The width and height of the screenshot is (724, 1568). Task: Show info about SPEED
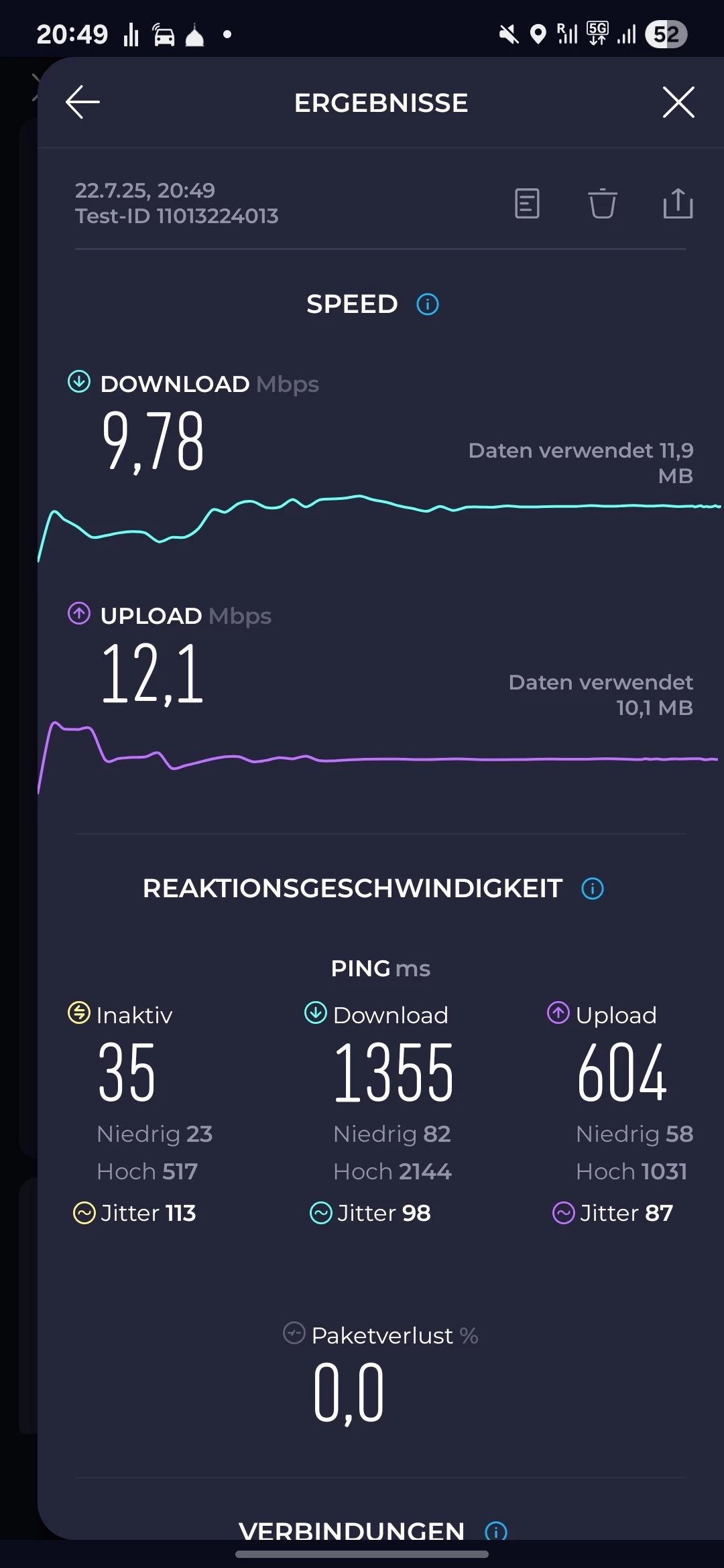click(x=428, y=304)
